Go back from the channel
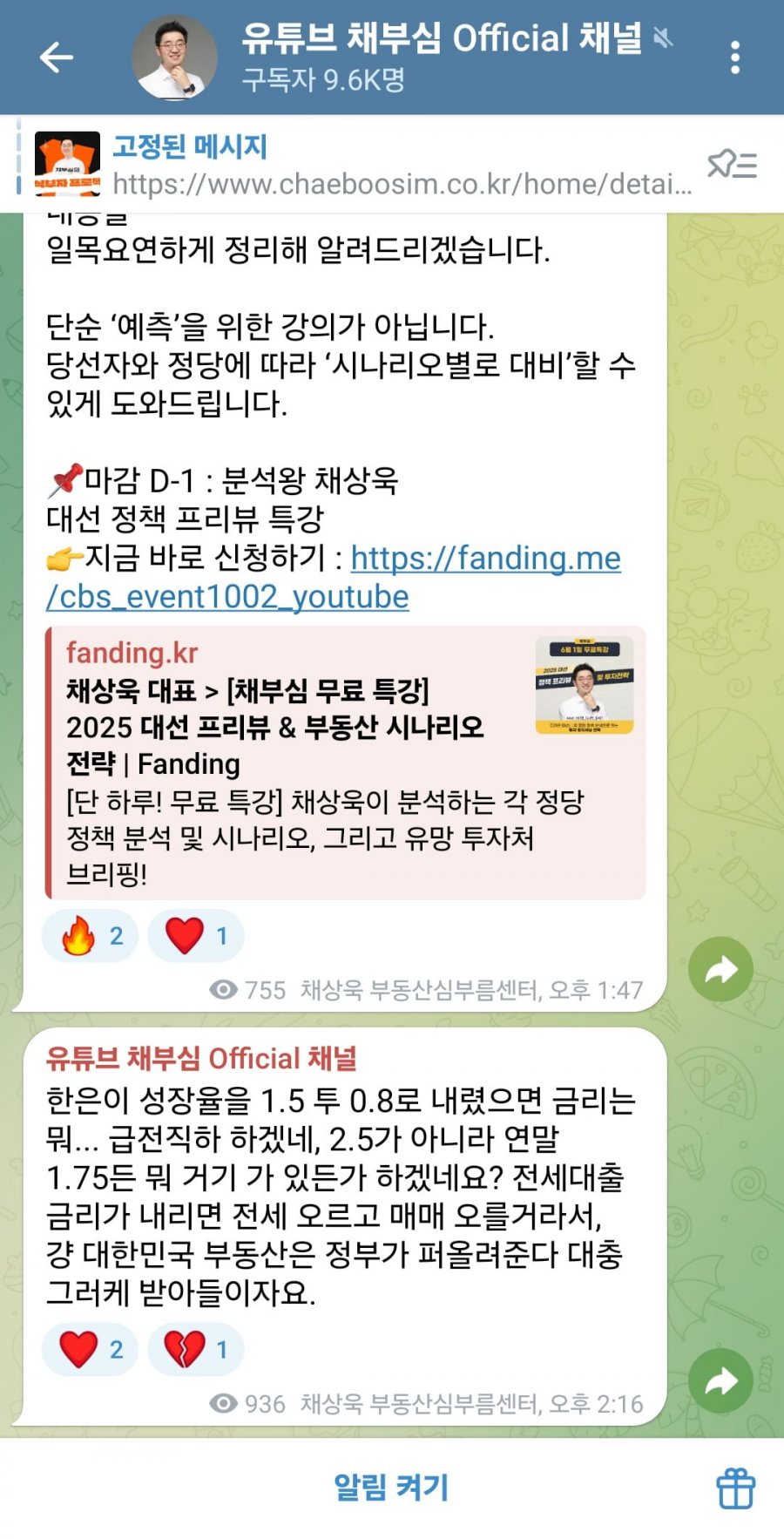784x1539 pixels. point(57,58)
